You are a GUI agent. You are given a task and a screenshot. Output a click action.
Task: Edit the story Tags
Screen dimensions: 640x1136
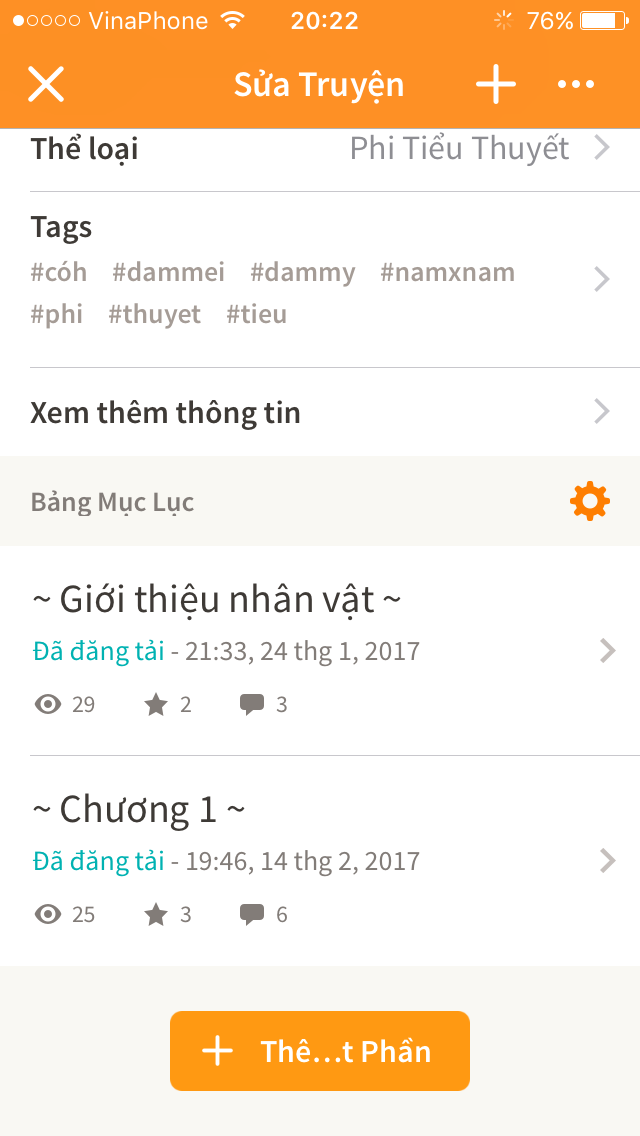[x=320, y=280]
